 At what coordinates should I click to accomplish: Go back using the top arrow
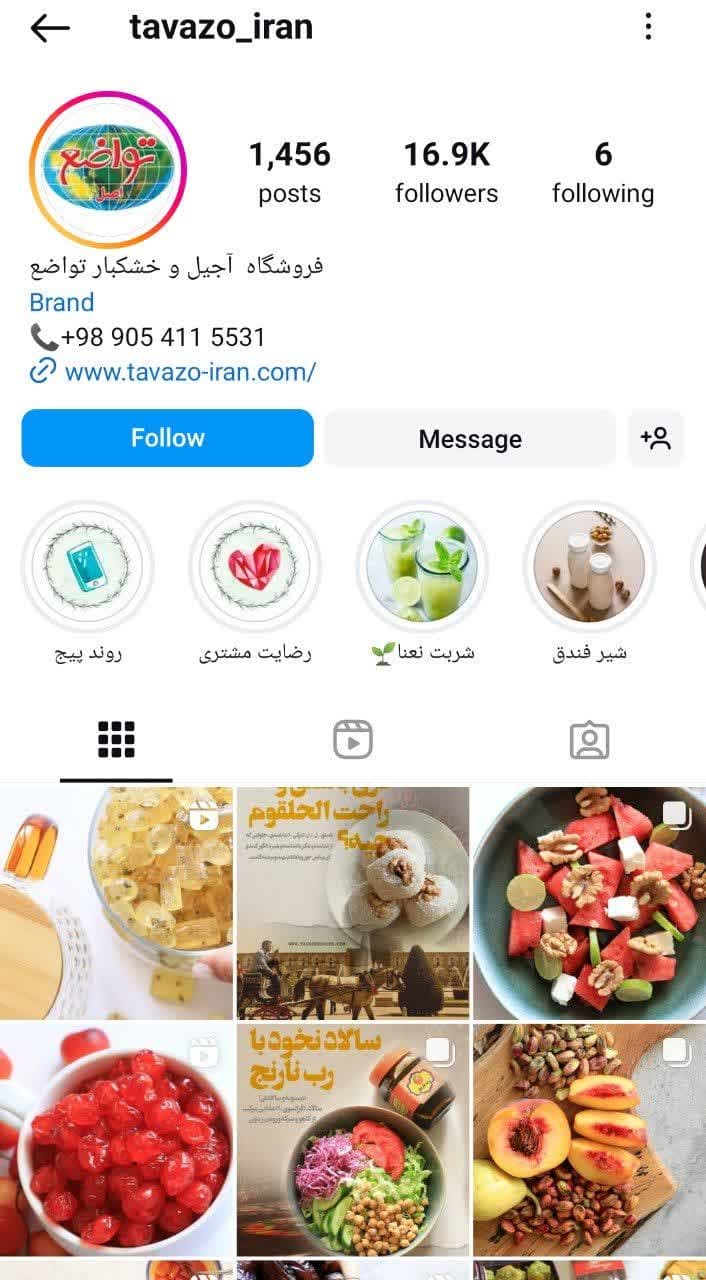[50, 28]
